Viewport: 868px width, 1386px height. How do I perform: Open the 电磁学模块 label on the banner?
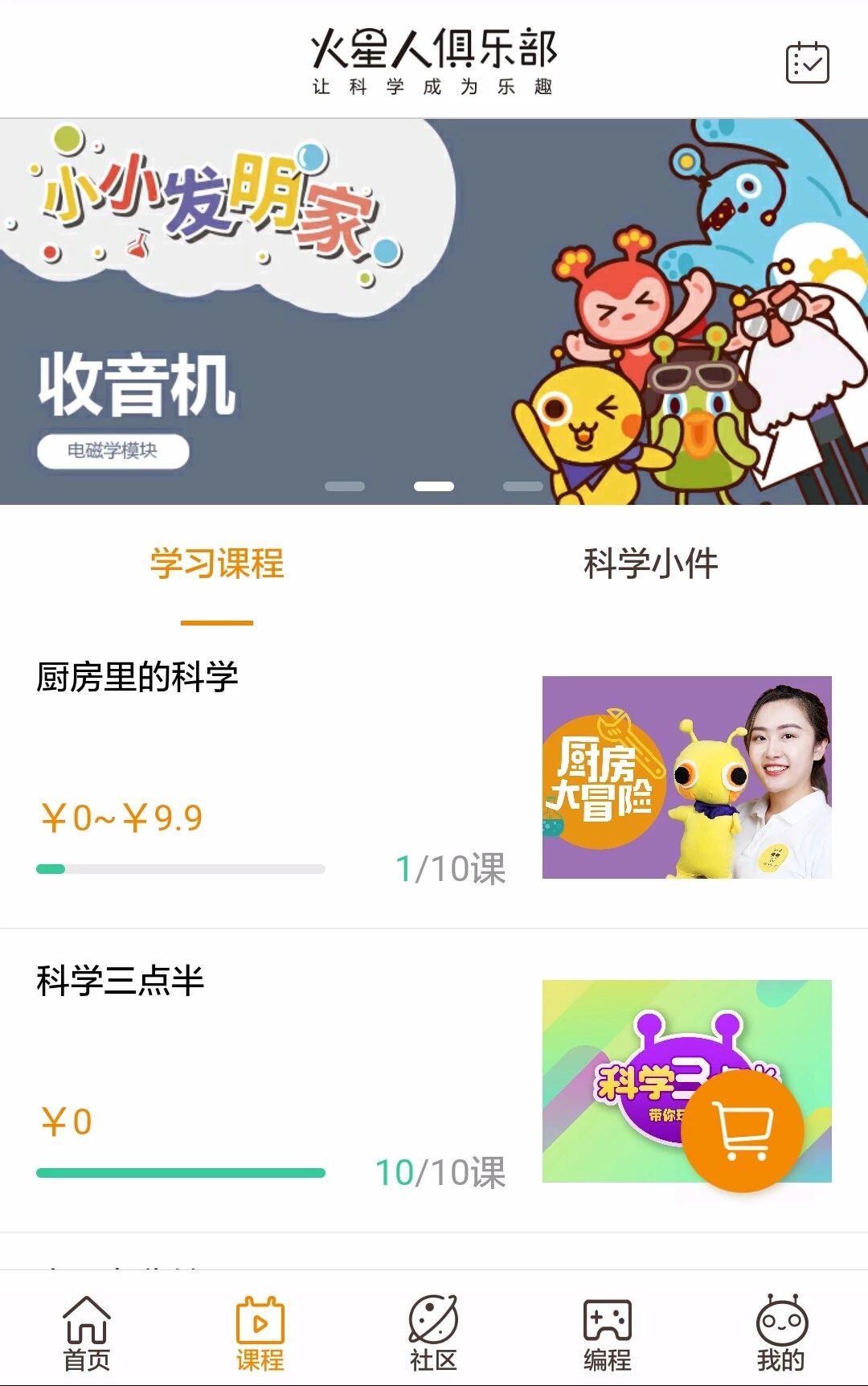coord(113,451)
